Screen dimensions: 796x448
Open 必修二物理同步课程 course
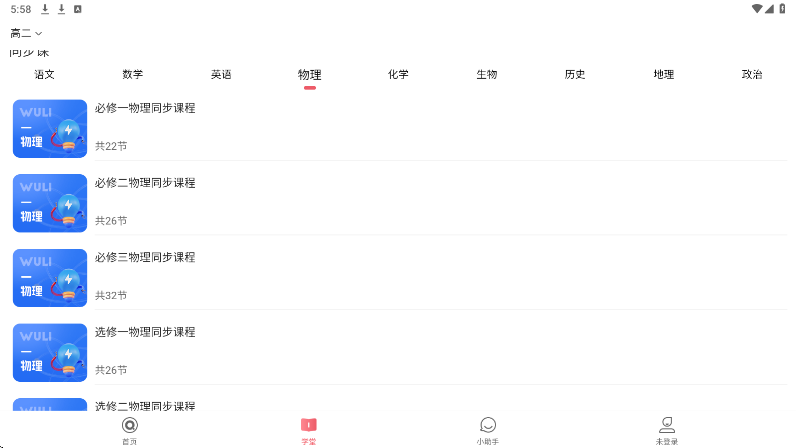[400, 203]
